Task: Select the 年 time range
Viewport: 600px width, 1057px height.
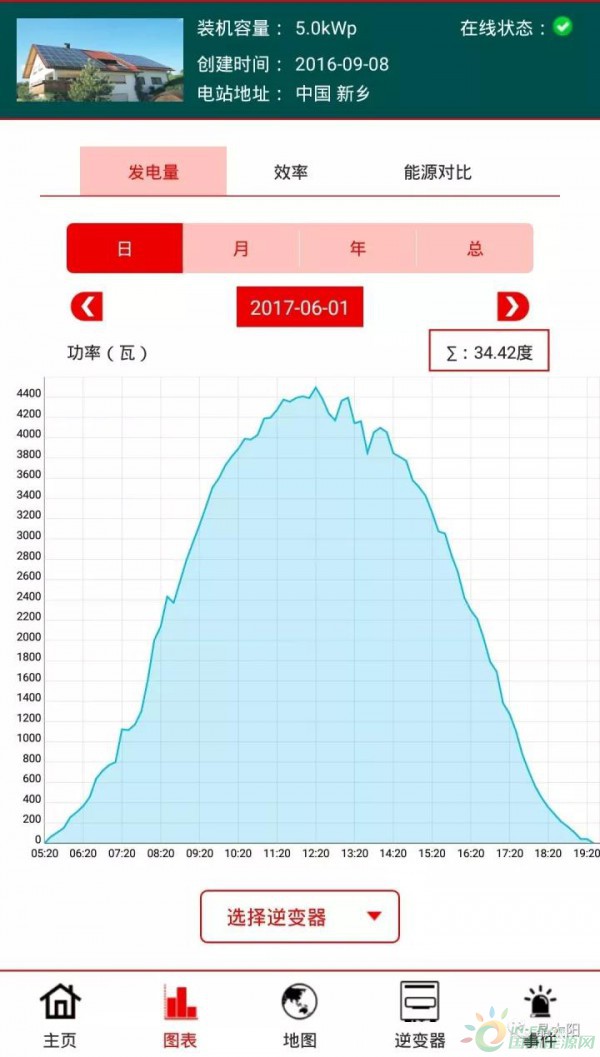Action: 358,248
